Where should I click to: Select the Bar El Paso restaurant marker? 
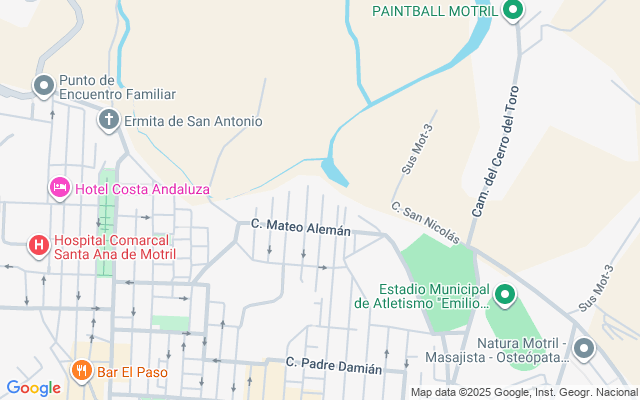click(82, 371)
